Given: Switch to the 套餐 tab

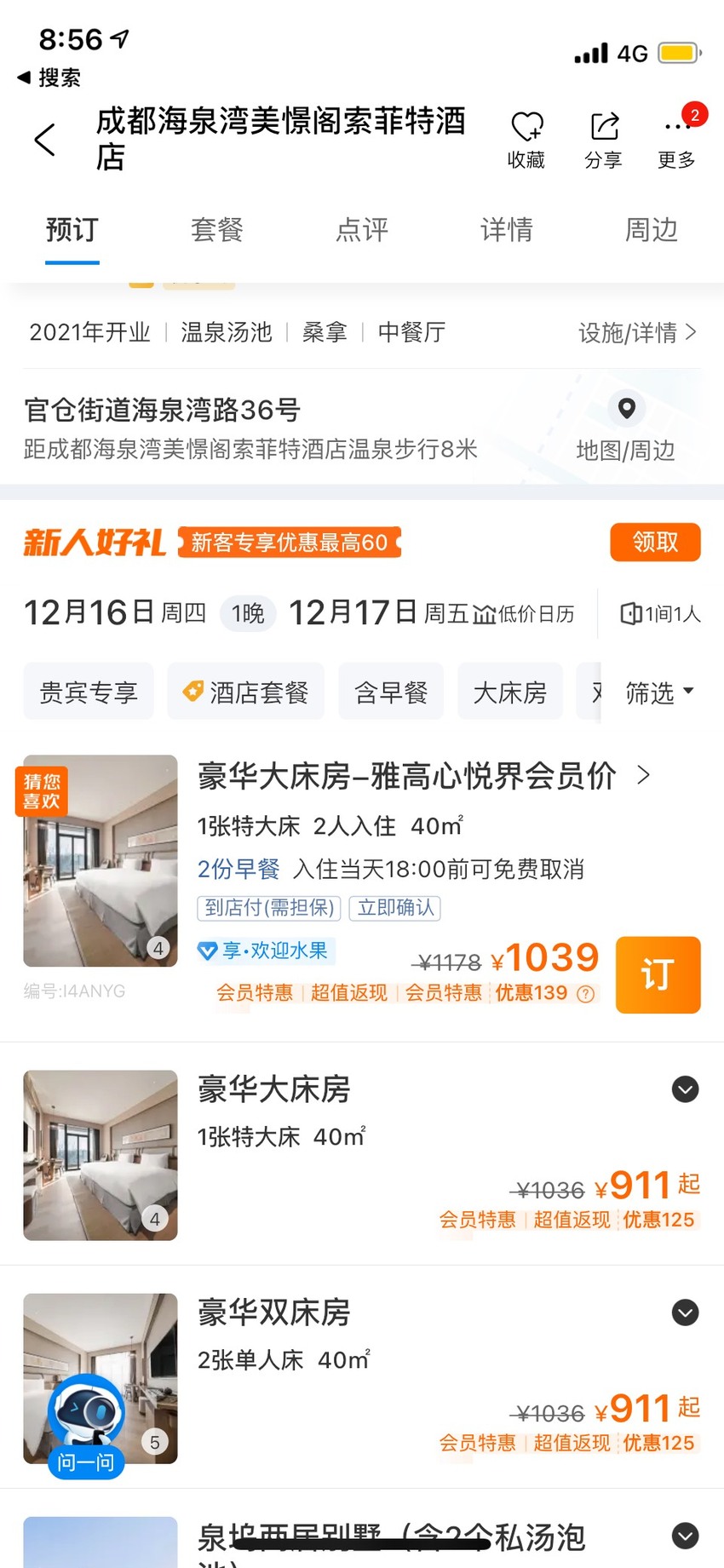Looking at the screenshot, I should [217, 230].
